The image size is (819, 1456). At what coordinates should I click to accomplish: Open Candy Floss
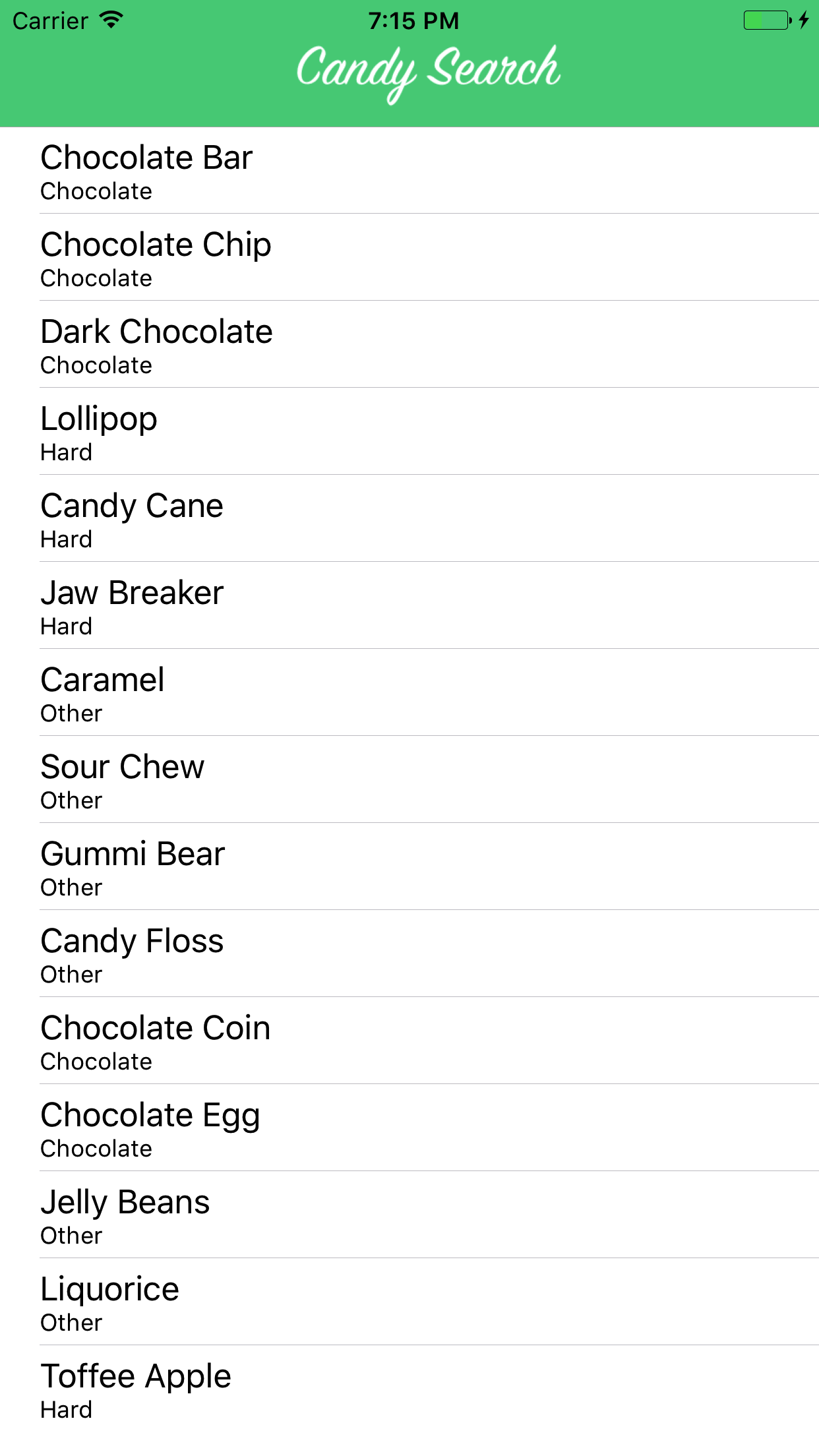pyautogui.click(x=409, y=955)
